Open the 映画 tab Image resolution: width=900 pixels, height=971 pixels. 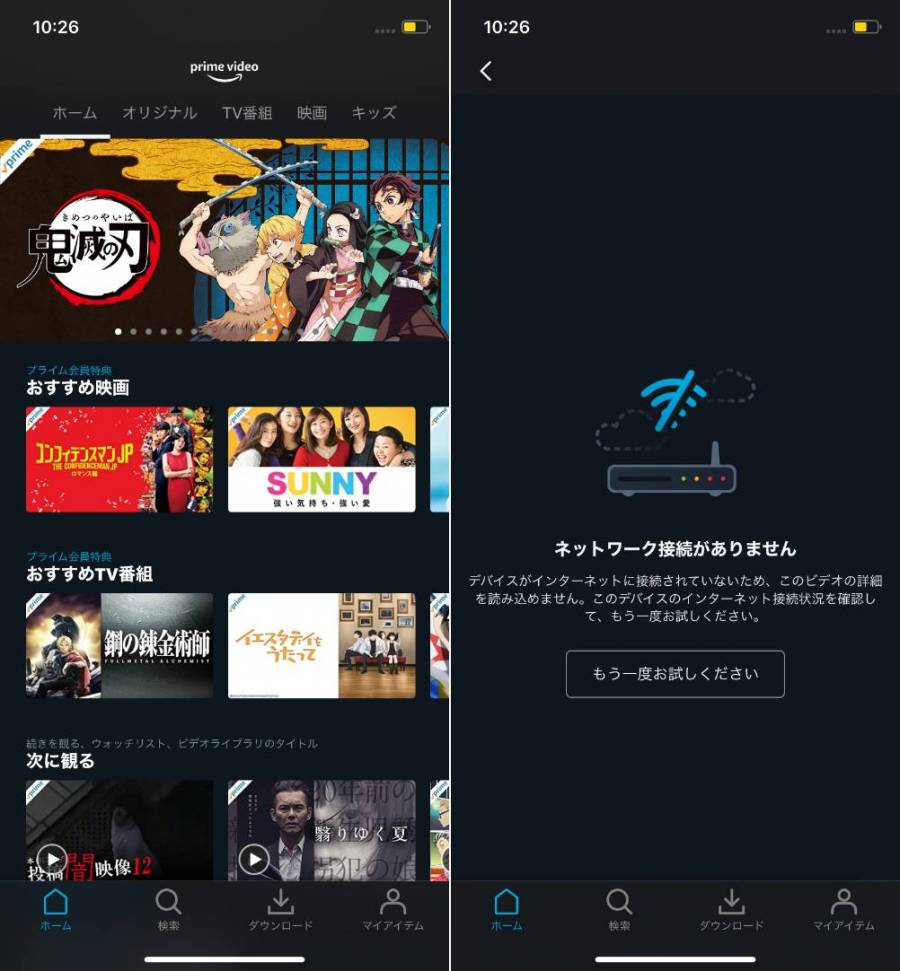tap(312, 113)
